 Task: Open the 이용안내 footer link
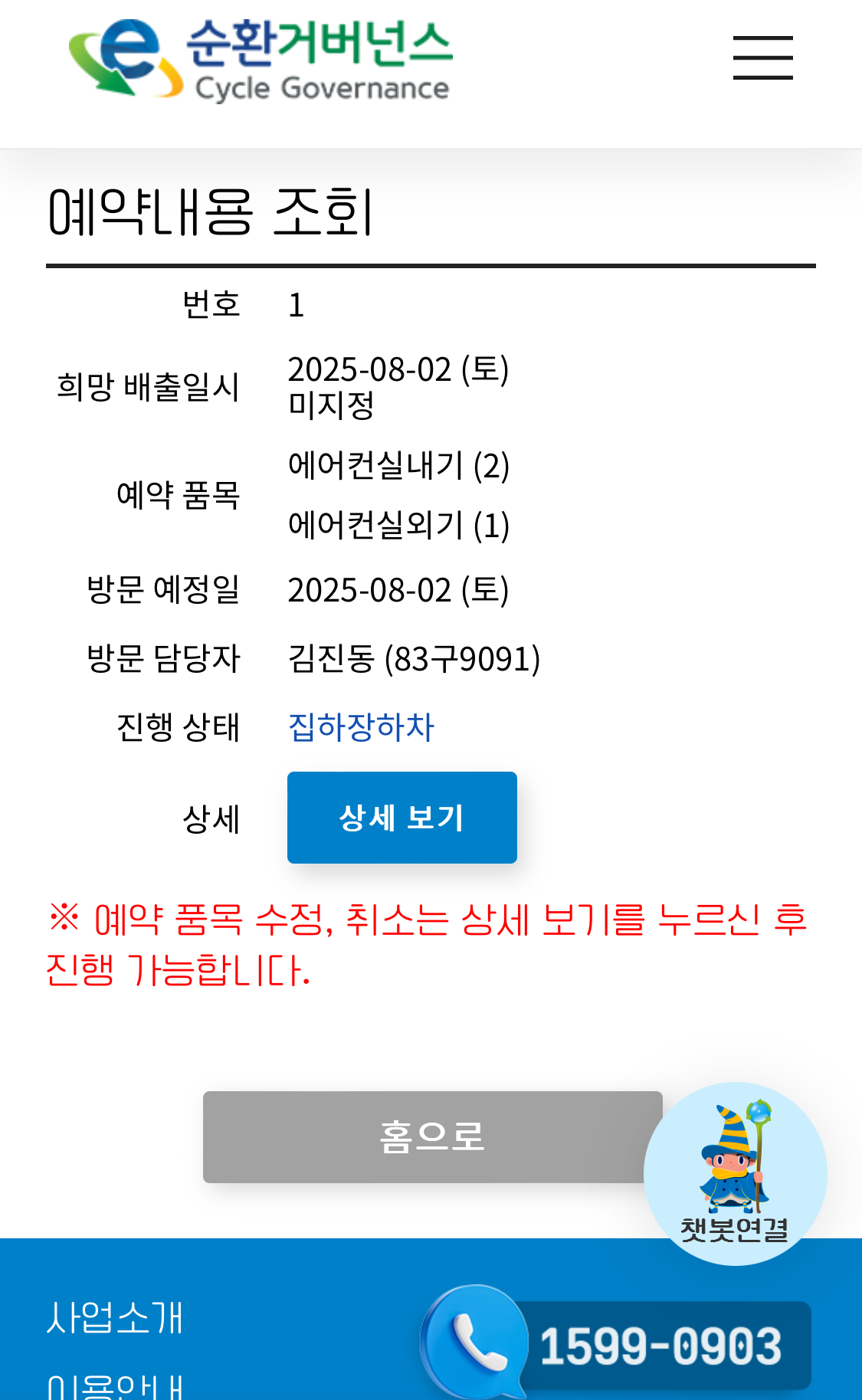pos(115,1385)
